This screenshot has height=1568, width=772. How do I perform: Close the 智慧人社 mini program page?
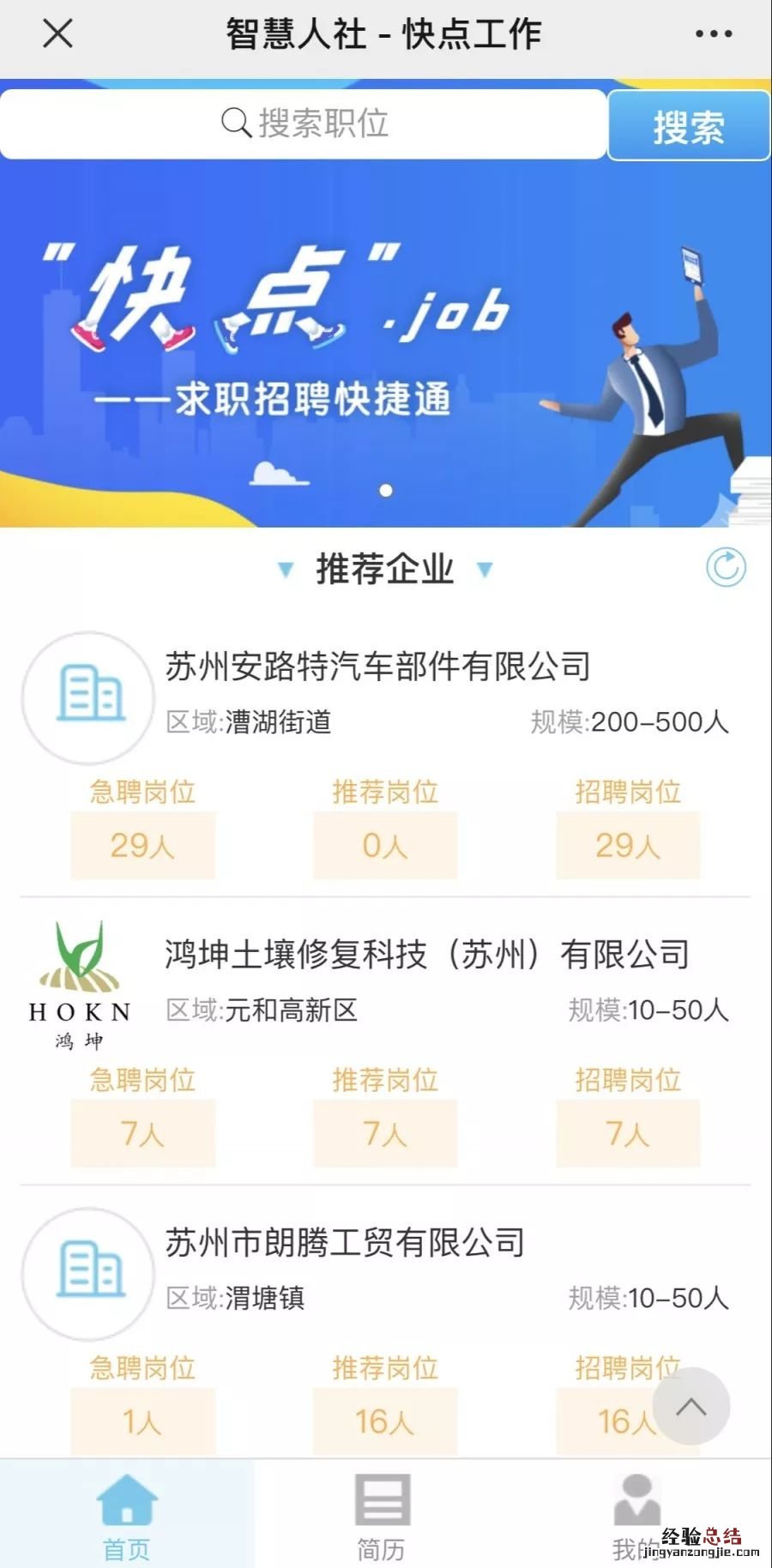click(x=57, y=34)
